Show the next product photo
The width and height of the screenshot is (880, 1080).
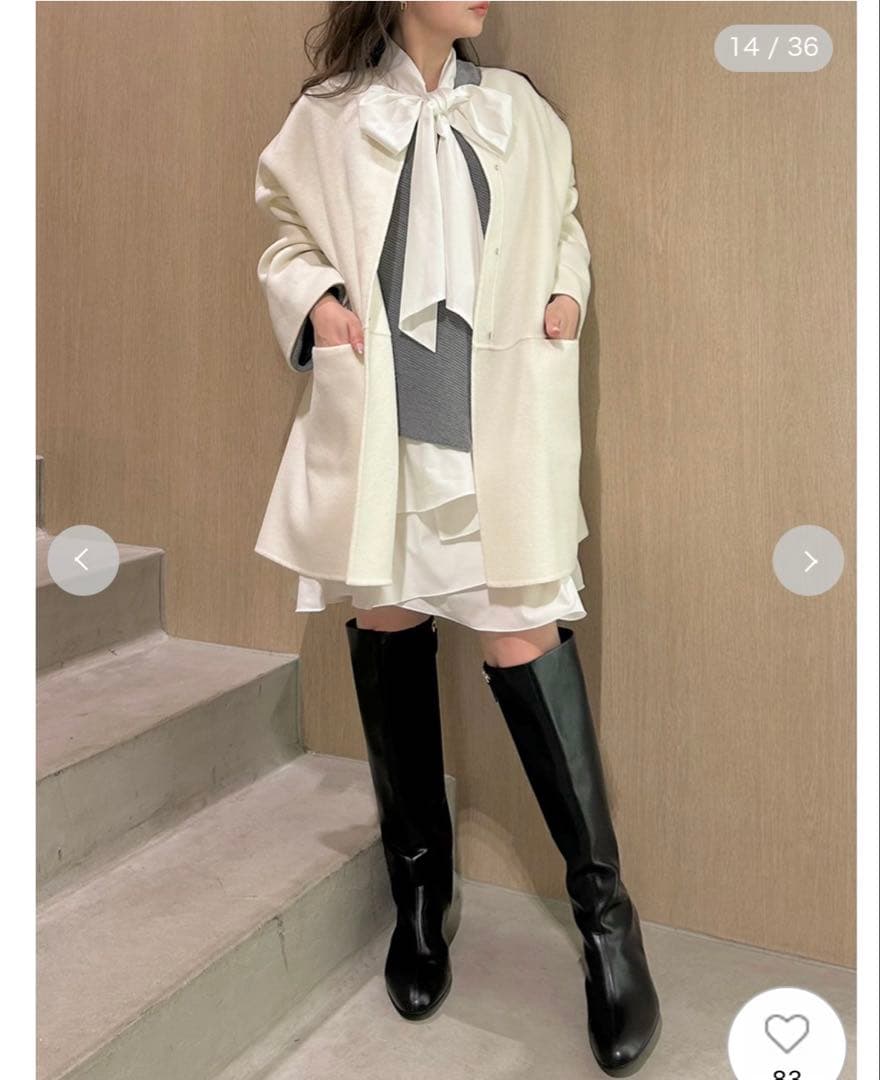(808, 561)
